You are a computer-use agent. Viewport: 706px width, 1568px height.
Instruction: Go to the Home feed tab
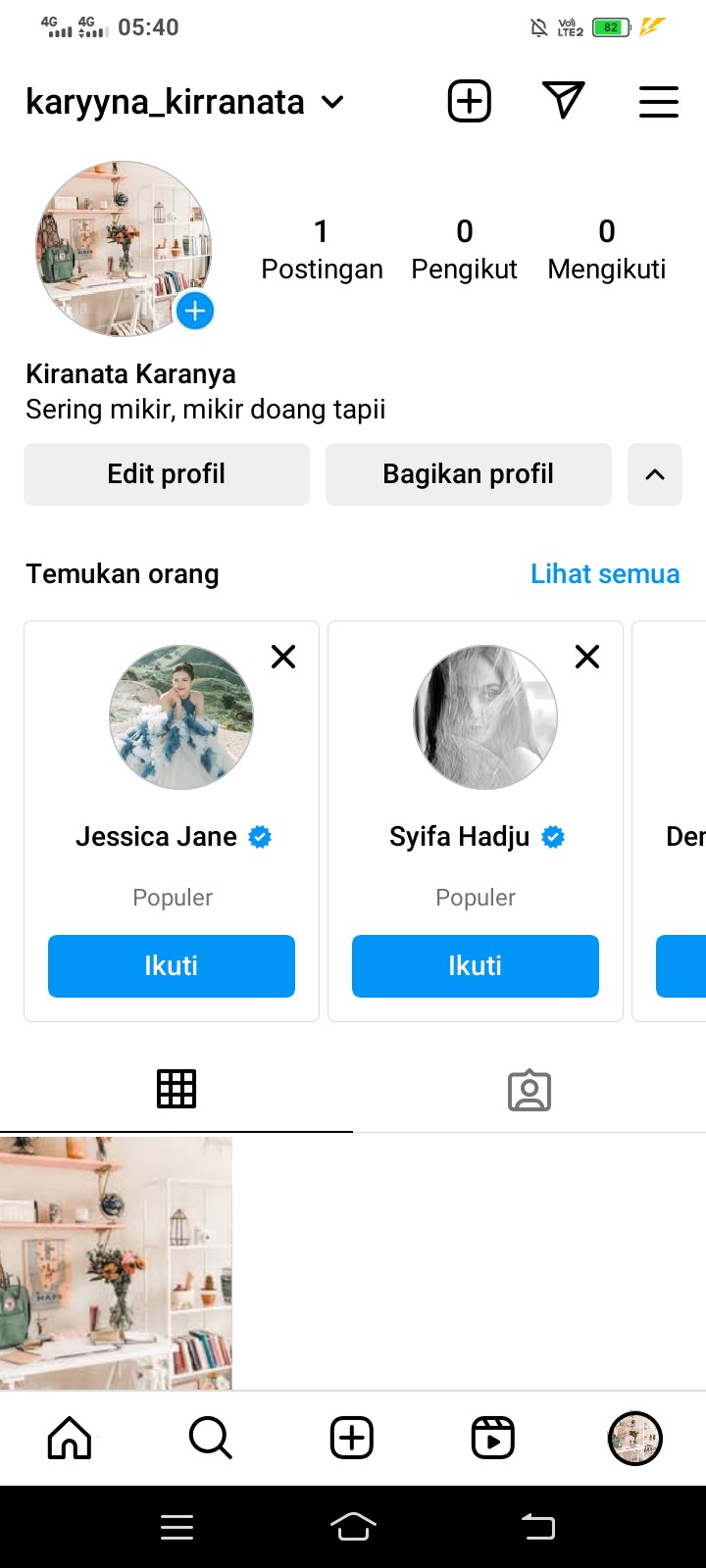(70, 1439)
